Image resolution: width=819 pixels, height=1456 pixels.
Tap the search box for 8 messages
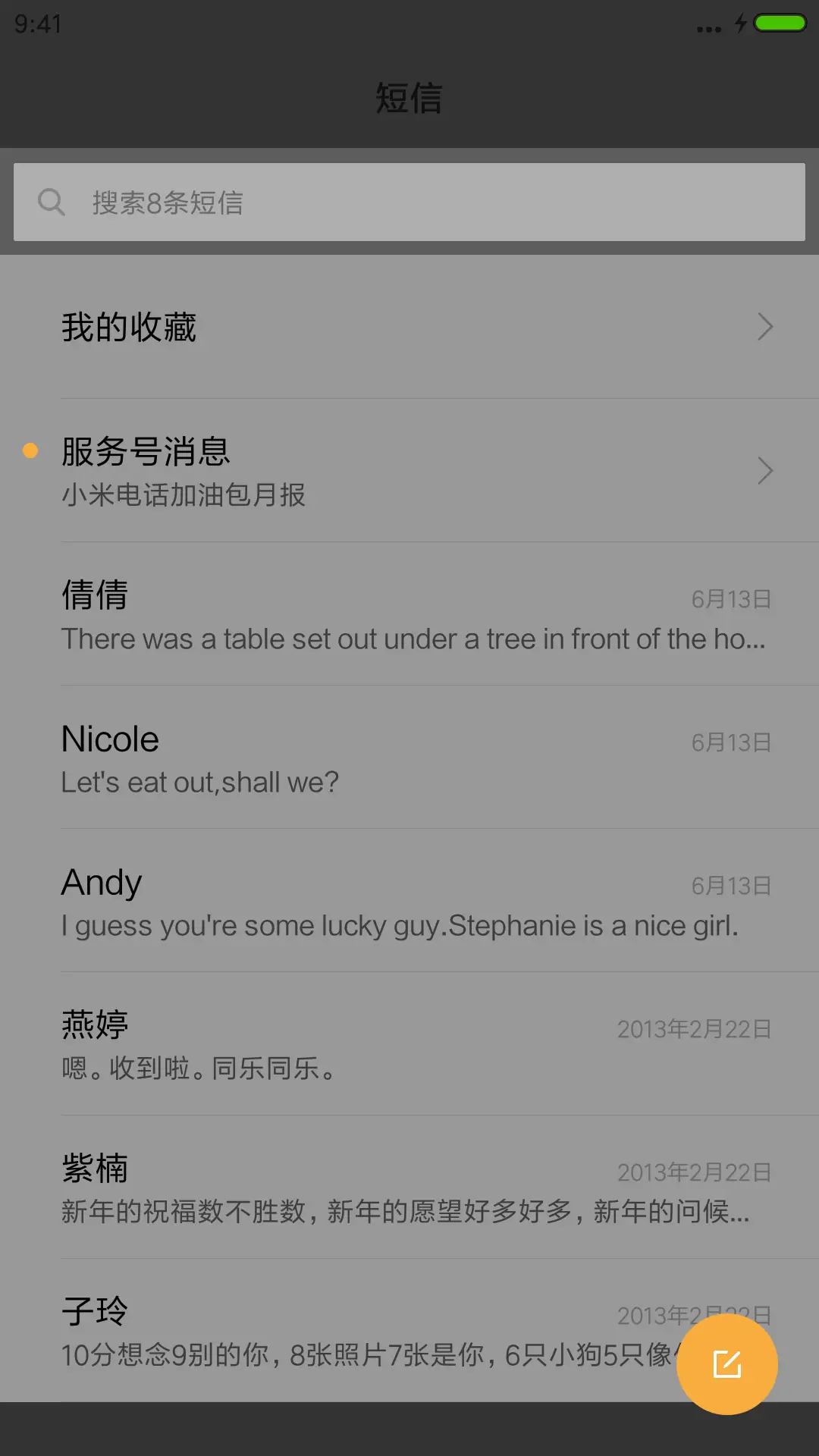(x=409, y=202)
